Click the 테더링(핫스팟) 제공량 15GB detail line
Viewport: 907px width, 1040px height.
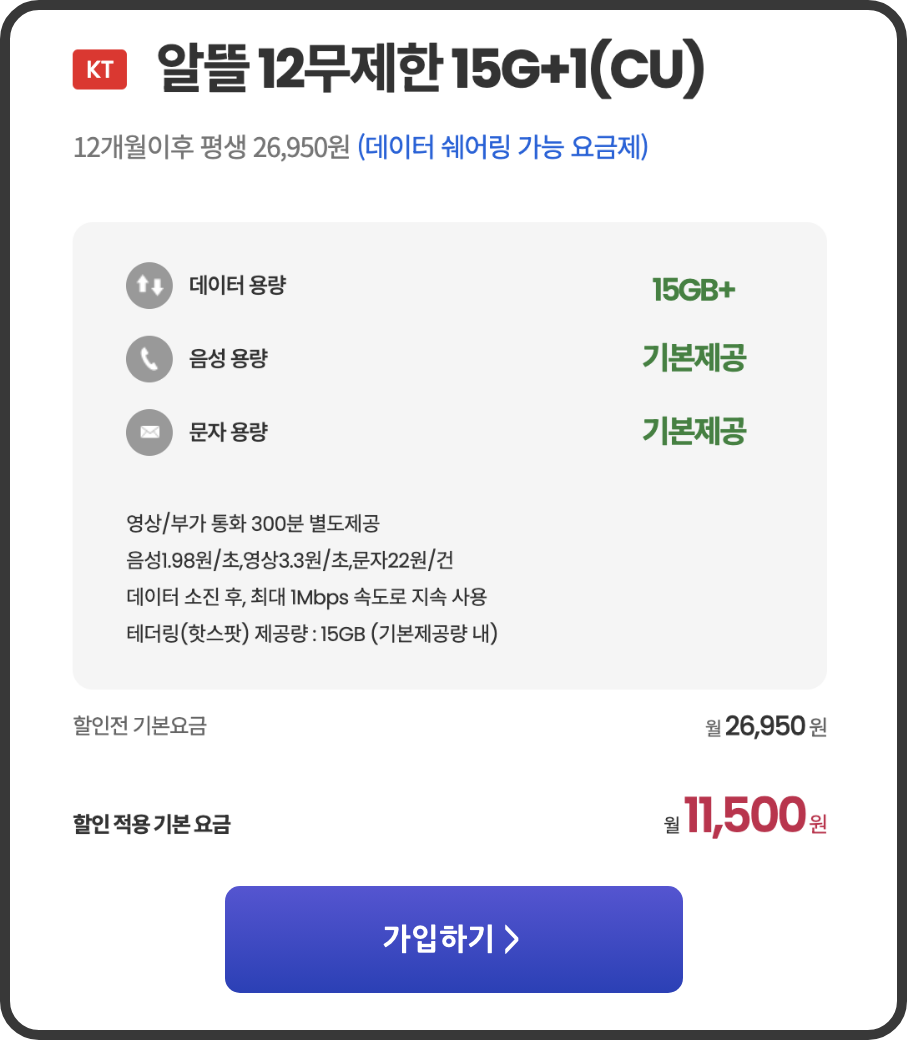[312, 633]
